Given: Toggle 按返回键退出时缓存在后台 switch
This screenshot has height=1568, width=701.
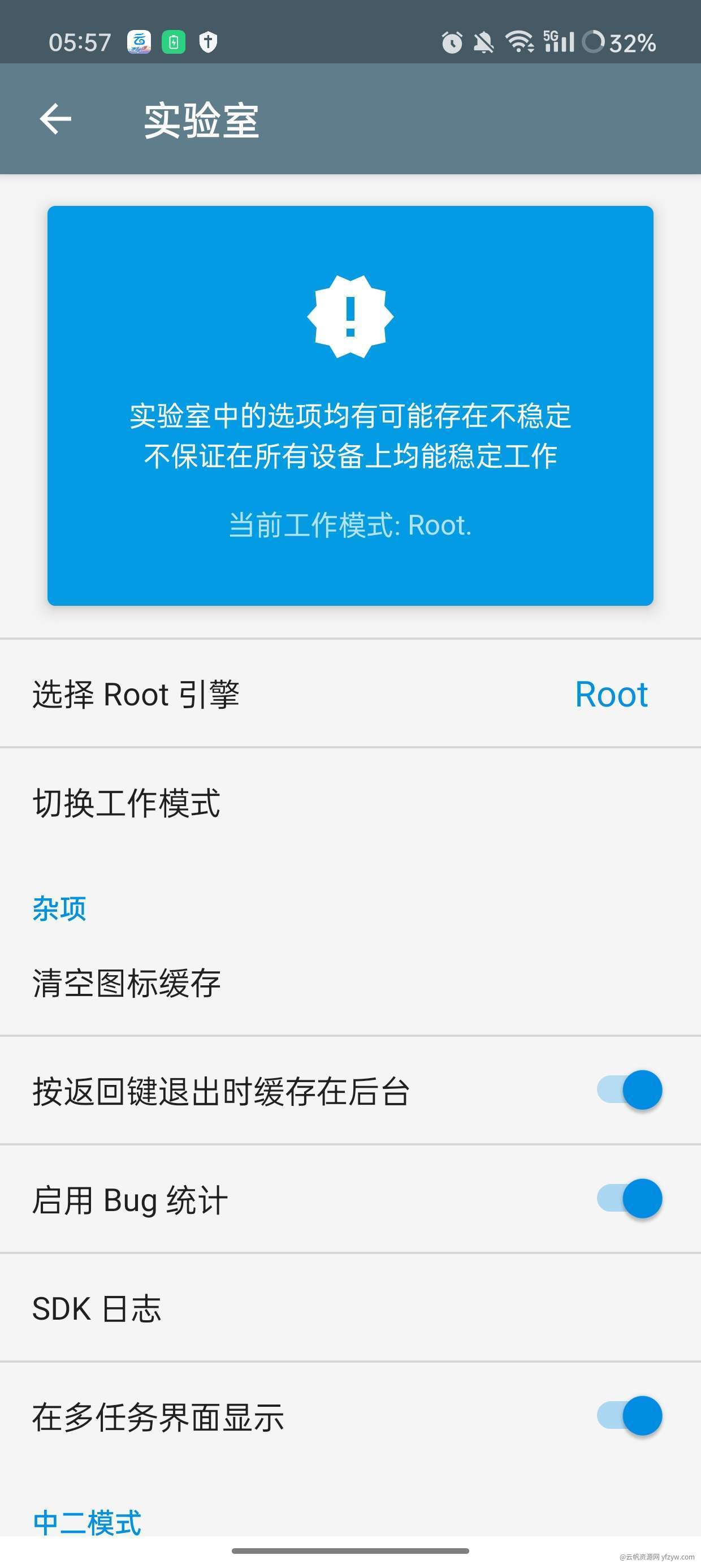Looking at the screenshot, I should pyautogui.click(x=629, y=1089).
